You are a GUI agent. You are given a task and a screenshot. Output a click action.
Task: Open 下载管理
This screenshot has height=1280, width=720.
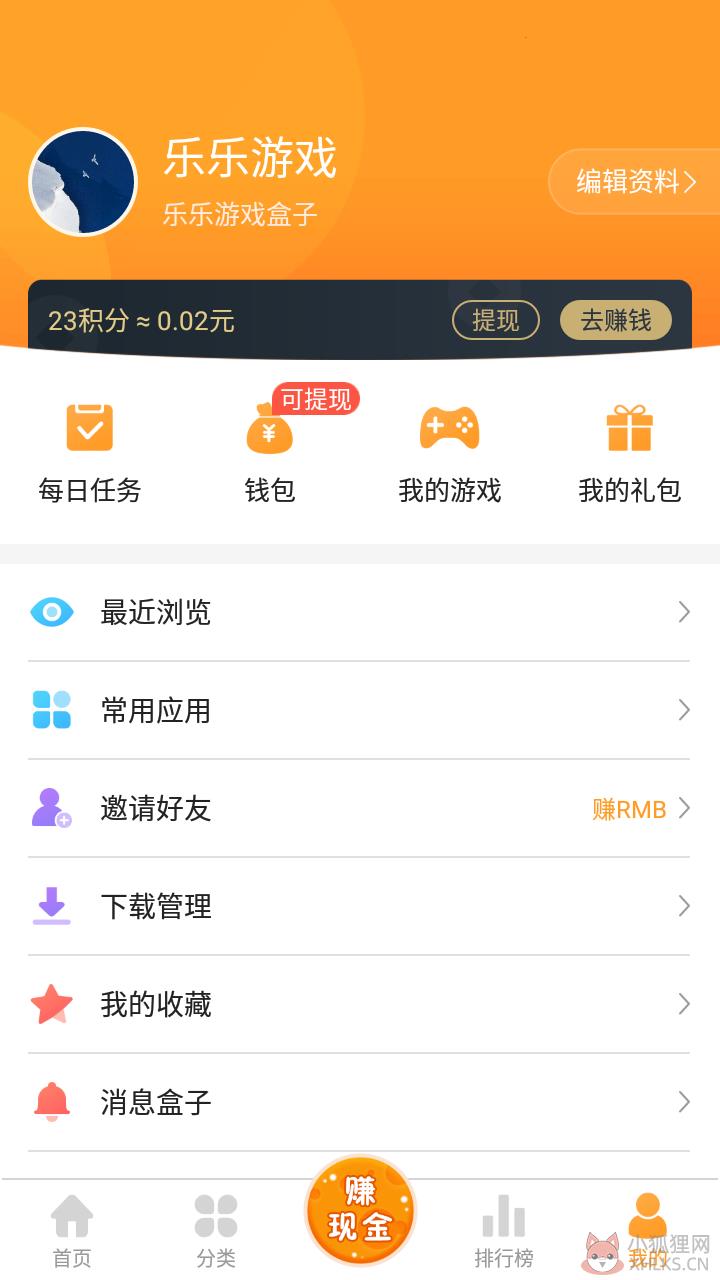(x=360, y=906)
